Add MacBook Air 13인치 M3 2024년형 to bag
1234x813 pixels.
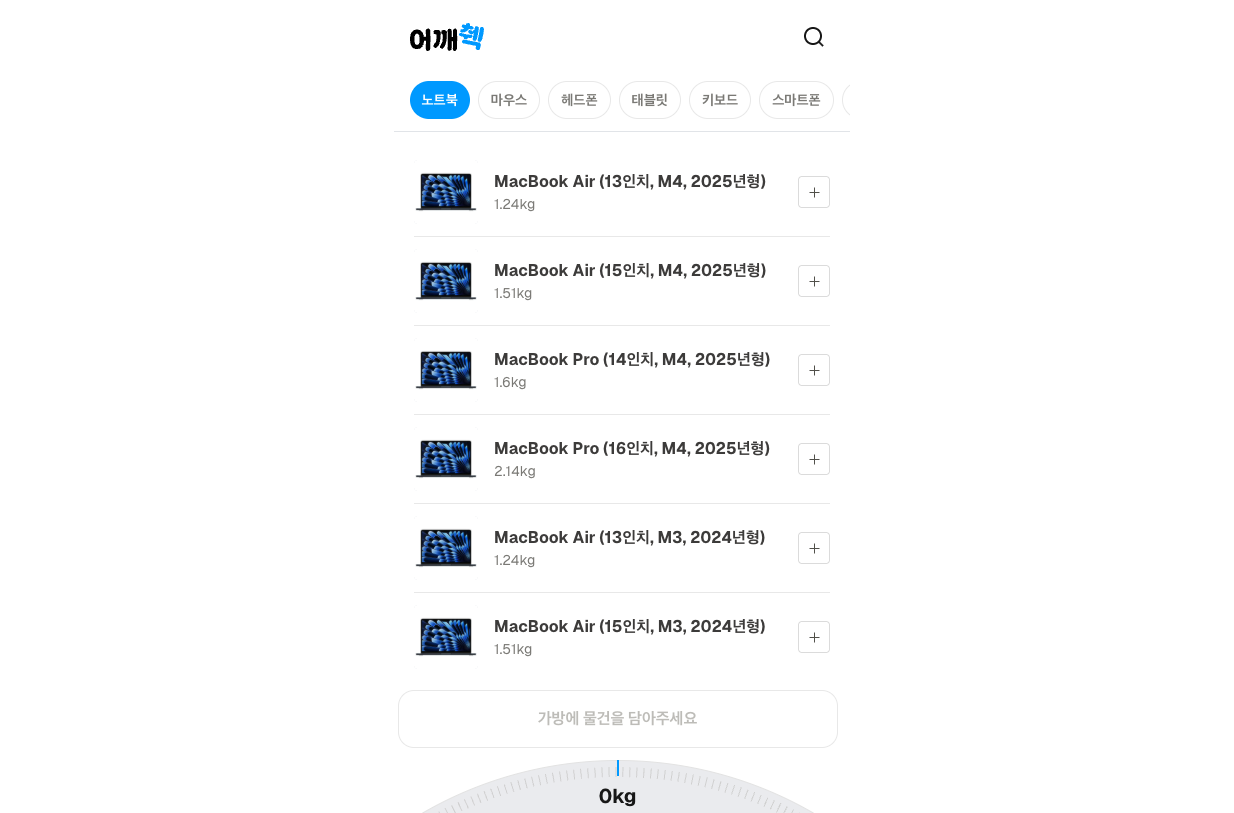coord(814,548)
